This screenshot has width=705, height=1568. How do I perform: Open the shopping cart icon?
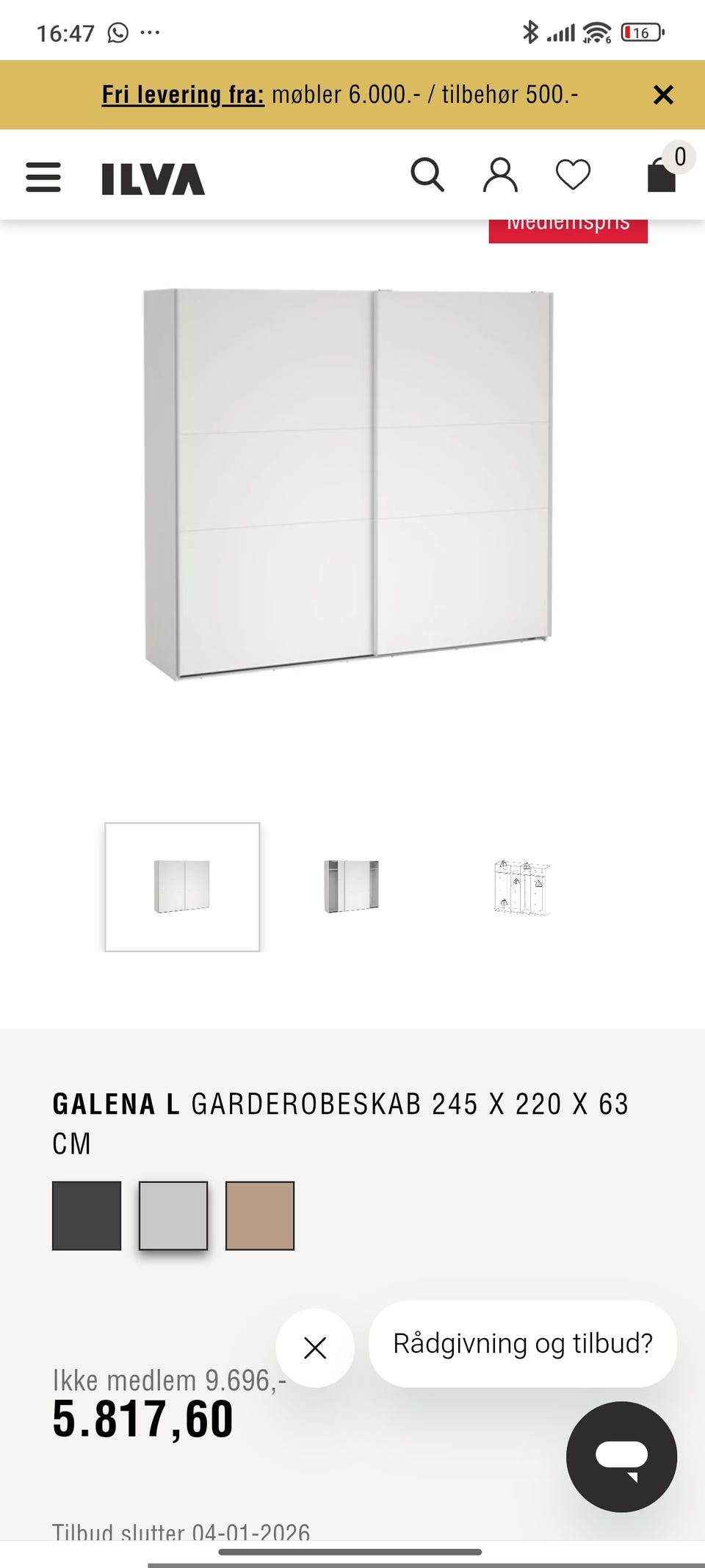coord(659,176)
